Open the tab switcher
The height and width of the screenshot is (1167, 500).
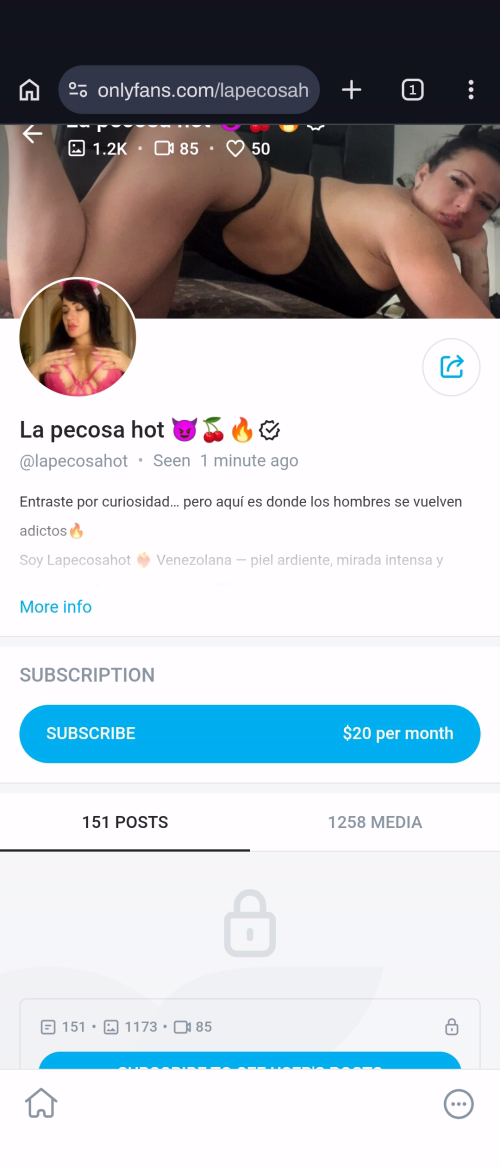(x=412, y=90)
